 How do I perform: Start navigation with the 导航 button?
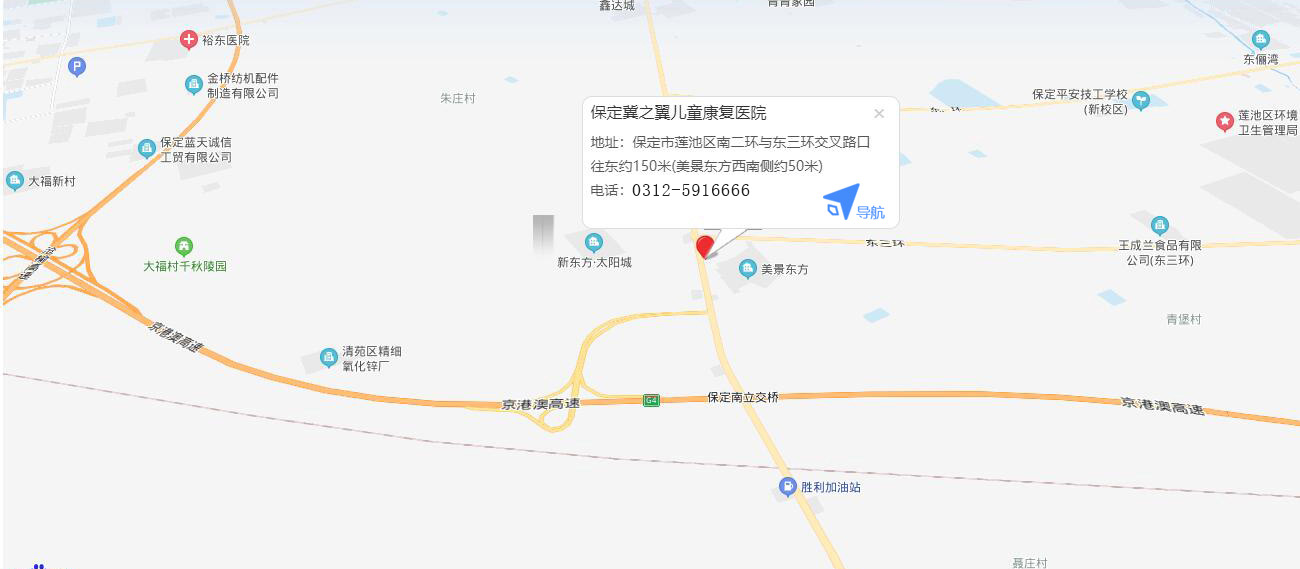pyautogui.click(x=854, y=203)
